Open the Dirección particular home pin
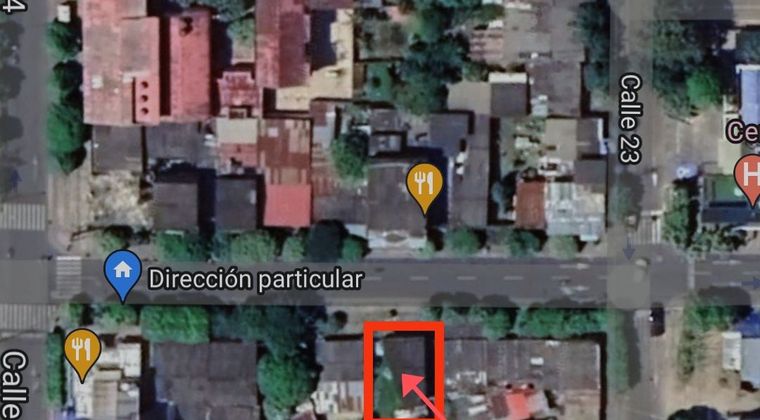 (x=123, y=272)
